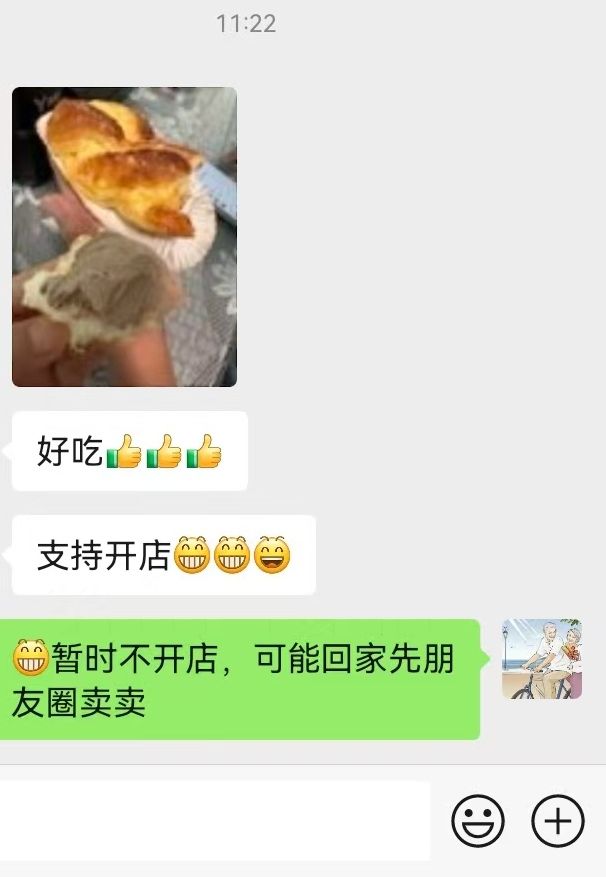The width and height of the screenshot is (606, 877).
Task: Open the sender's cycling avatar profile
Action: pyautogui.click(x=541, y=659)
